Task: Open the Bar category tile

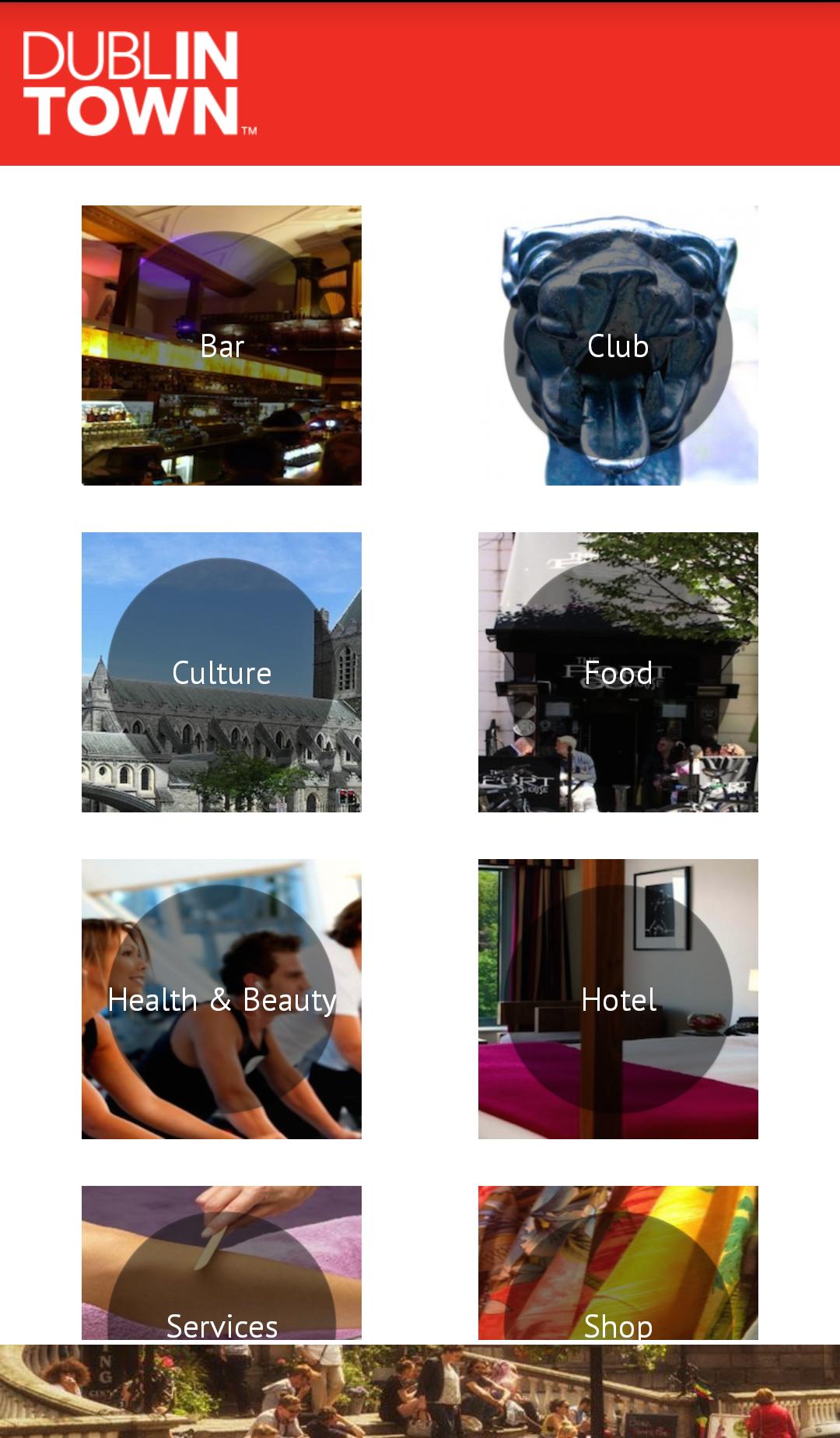Action: point(222,345)
